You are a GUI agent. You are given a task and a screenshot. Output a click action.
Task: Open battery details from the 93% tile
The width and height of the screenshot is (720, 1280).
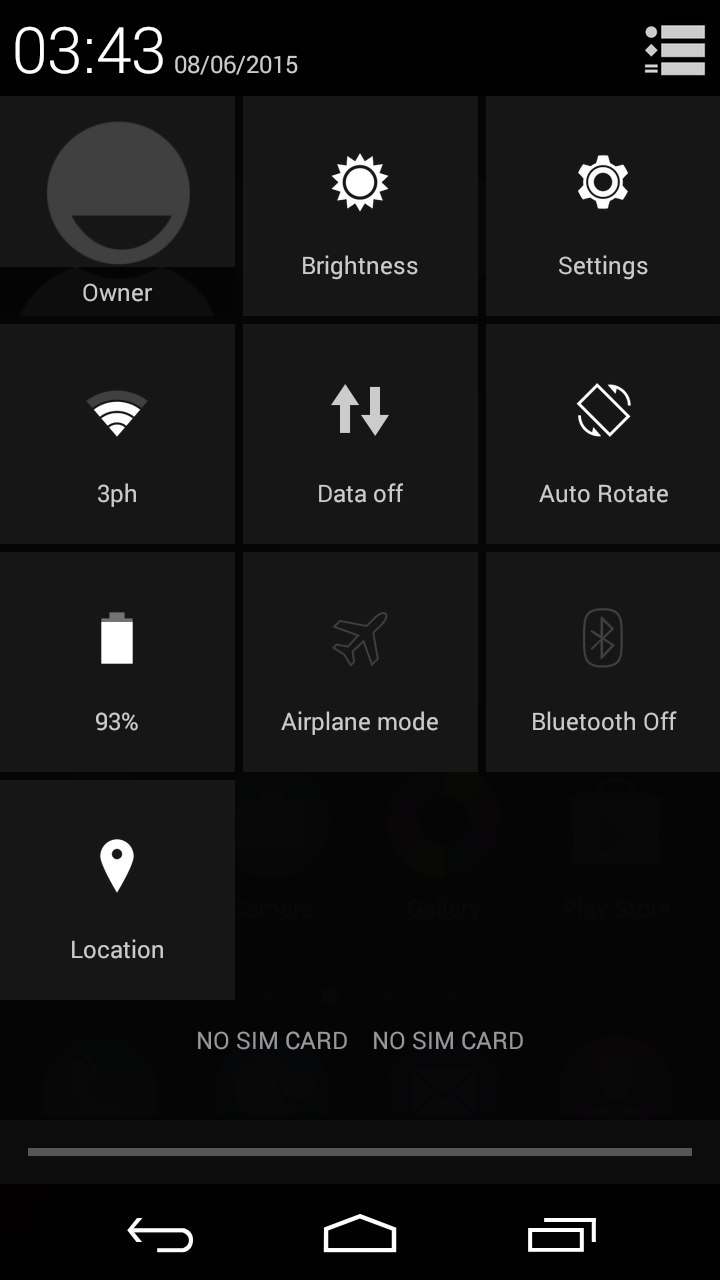[117, 663]
